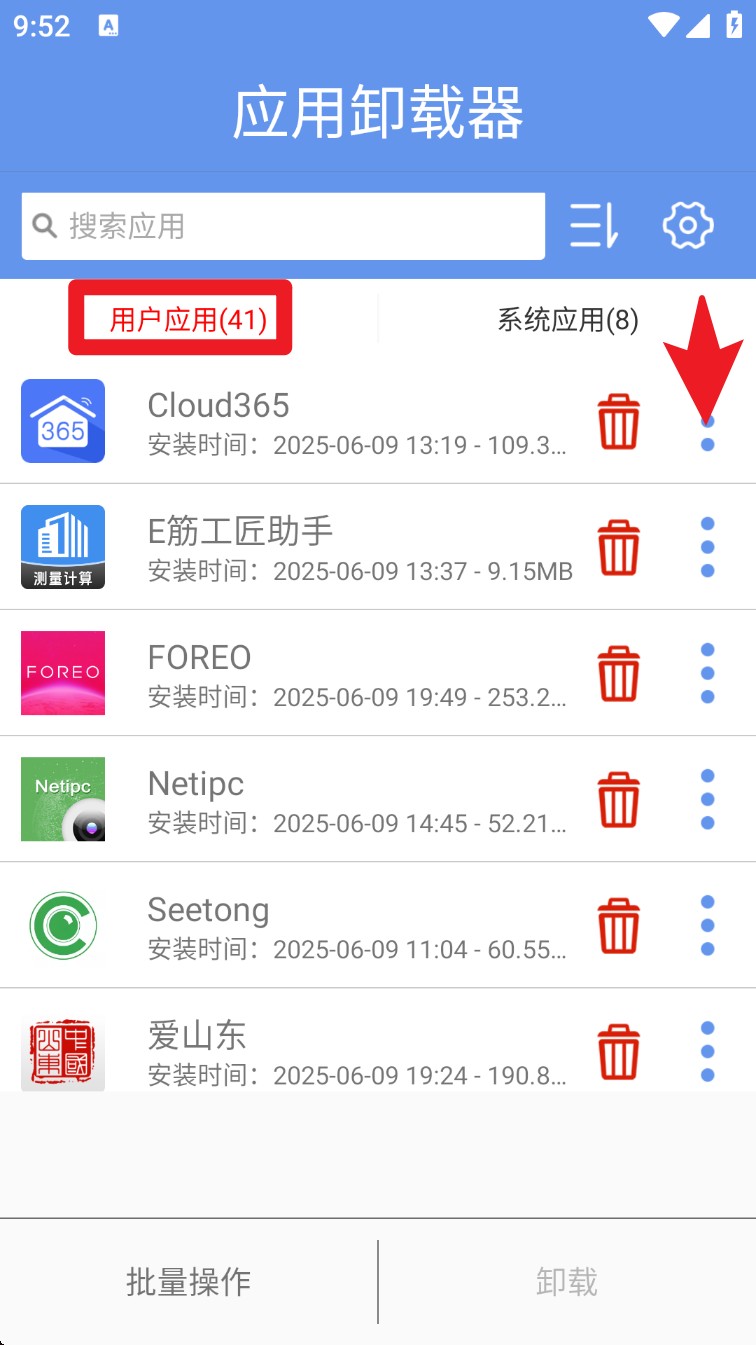Click the sort order icon

pos(594,226)
